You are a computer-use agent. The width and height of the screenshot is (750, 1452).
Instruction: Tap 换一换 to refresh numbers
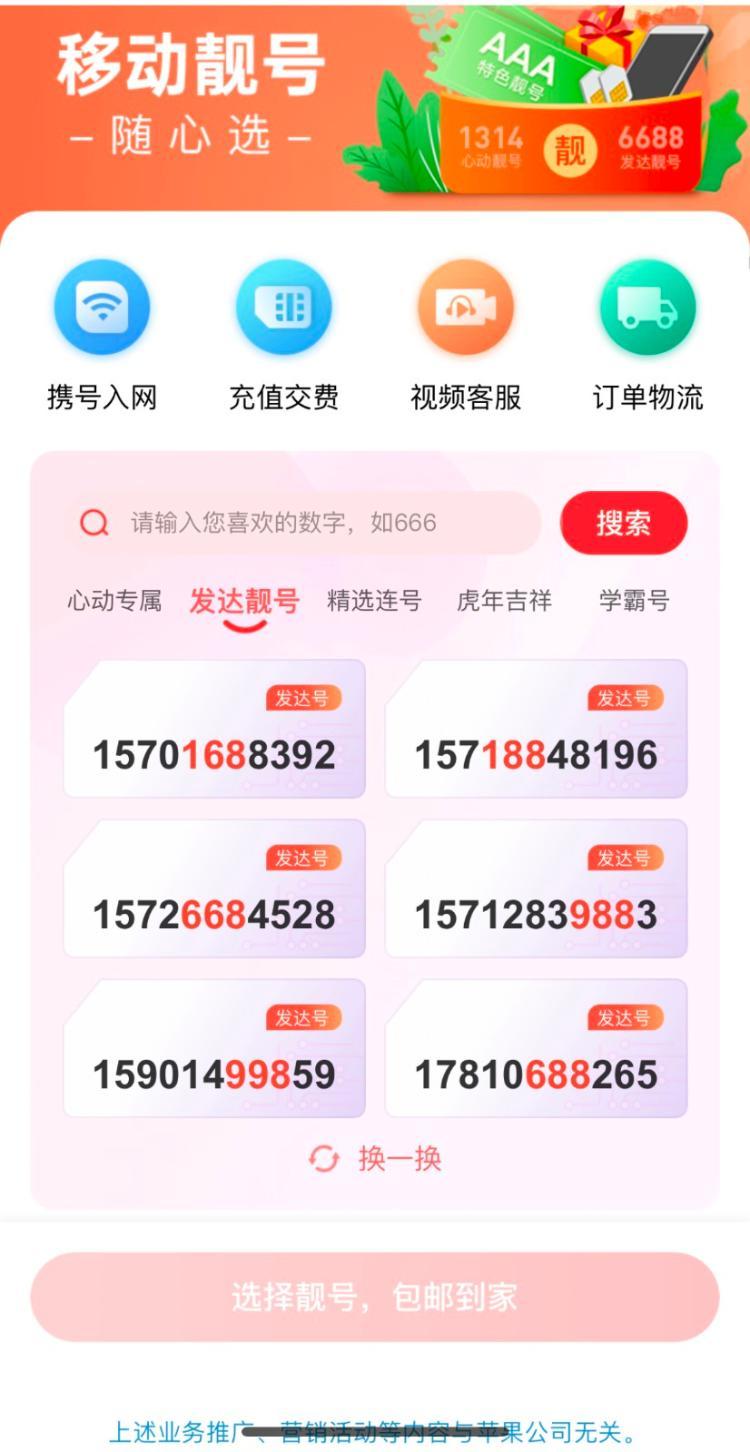375,1159
